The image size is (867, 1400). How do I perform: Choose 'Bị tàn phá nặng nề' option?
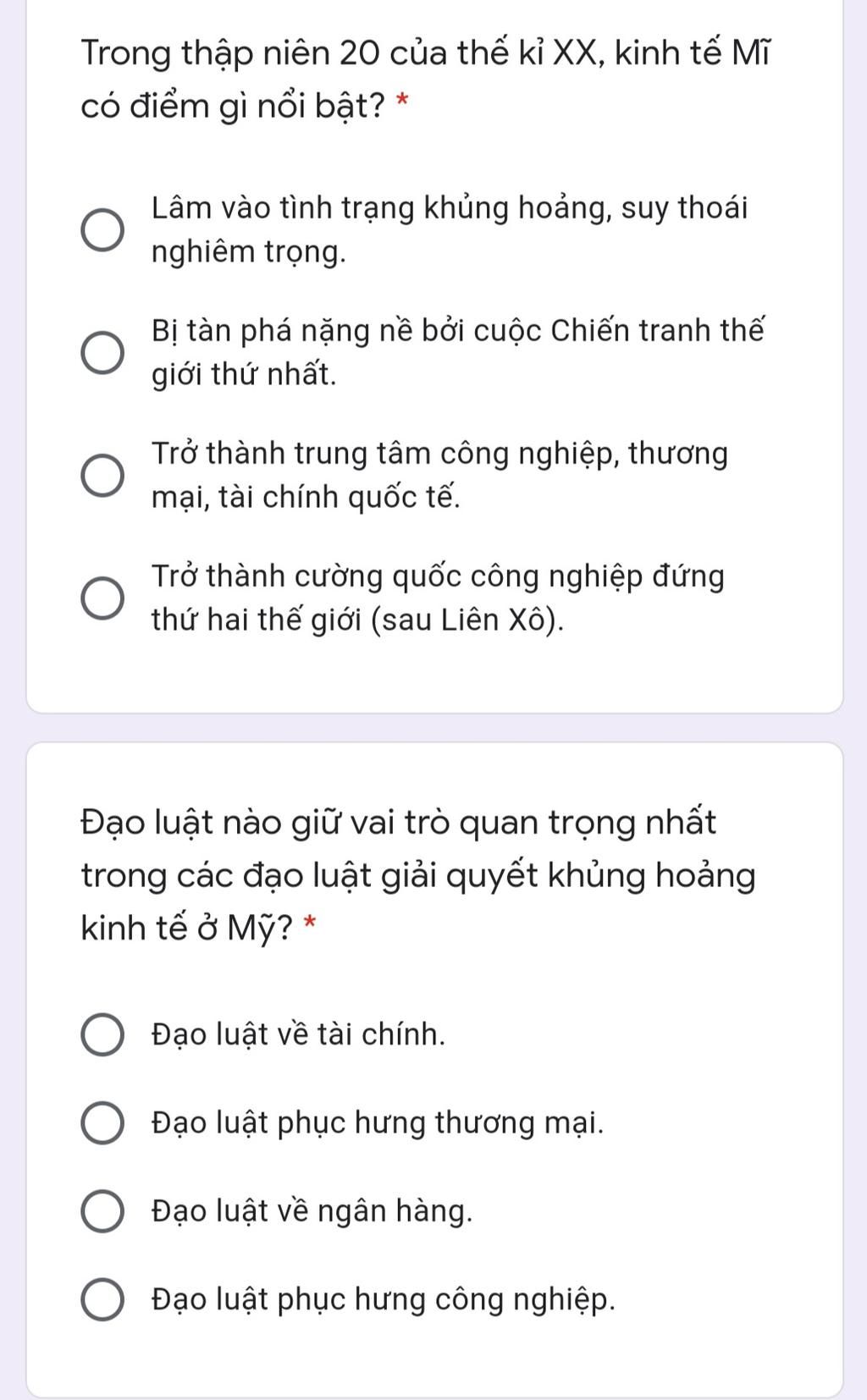click(102, 352)
